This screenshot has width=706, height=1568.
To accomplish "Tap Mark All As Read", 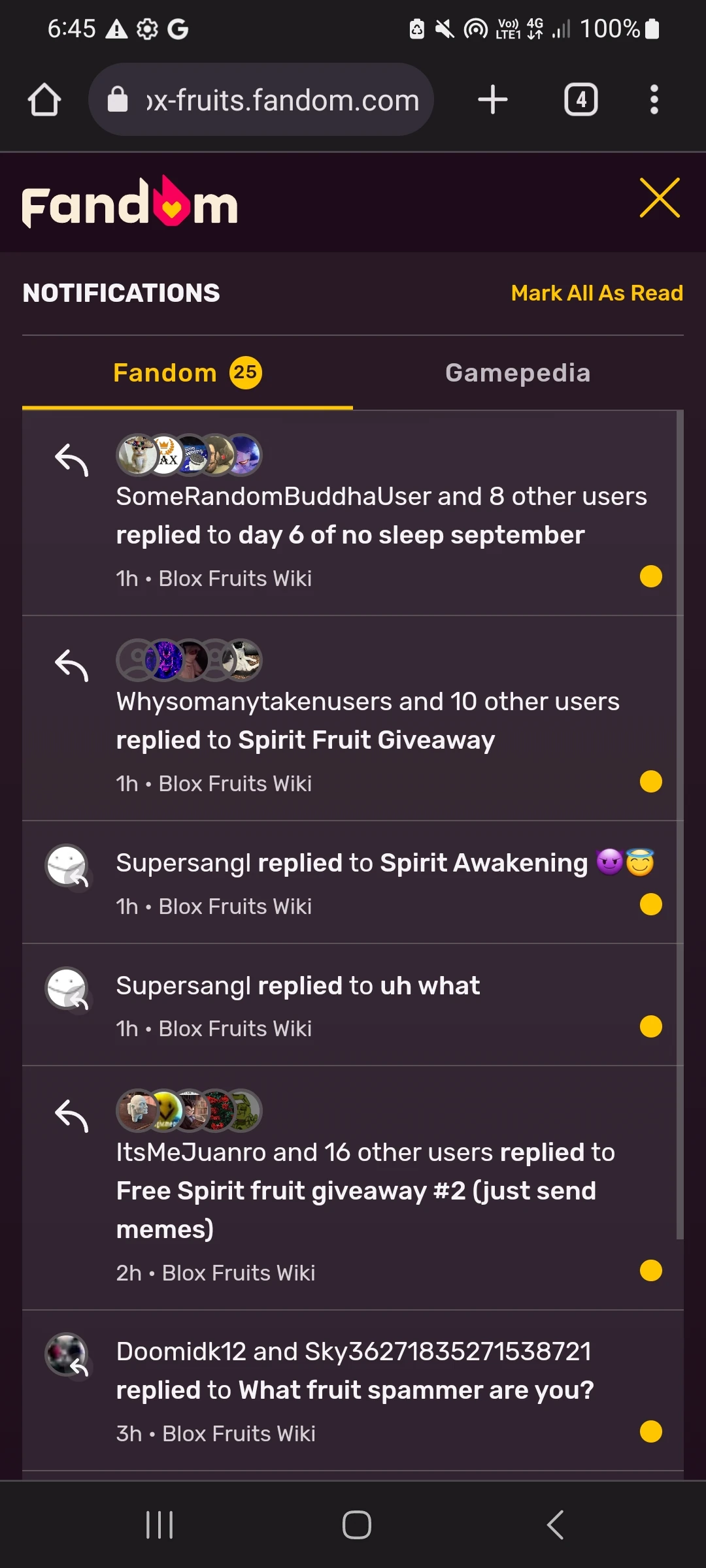I will [596, 293].
